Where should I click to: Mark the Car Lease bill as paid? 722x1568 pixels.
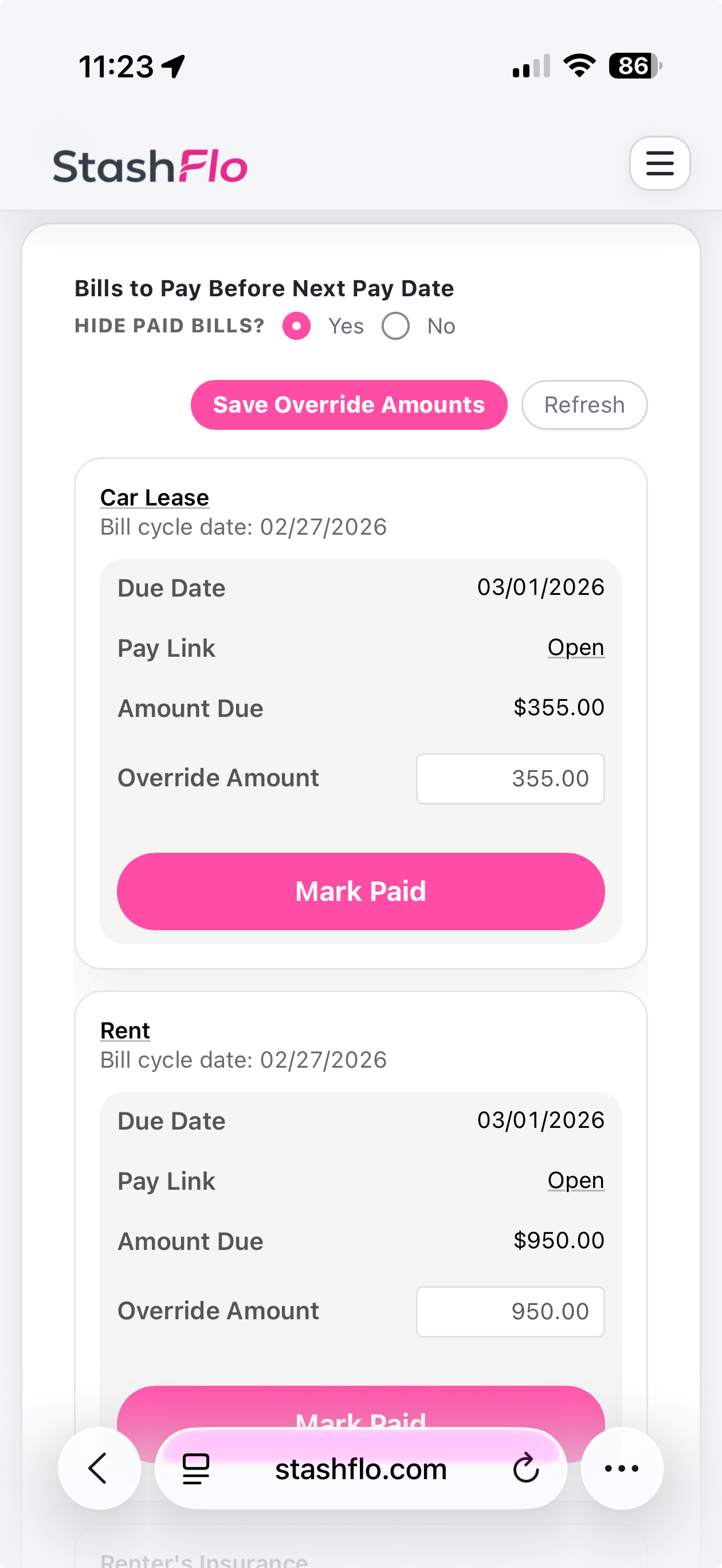(x=361, y=891)
